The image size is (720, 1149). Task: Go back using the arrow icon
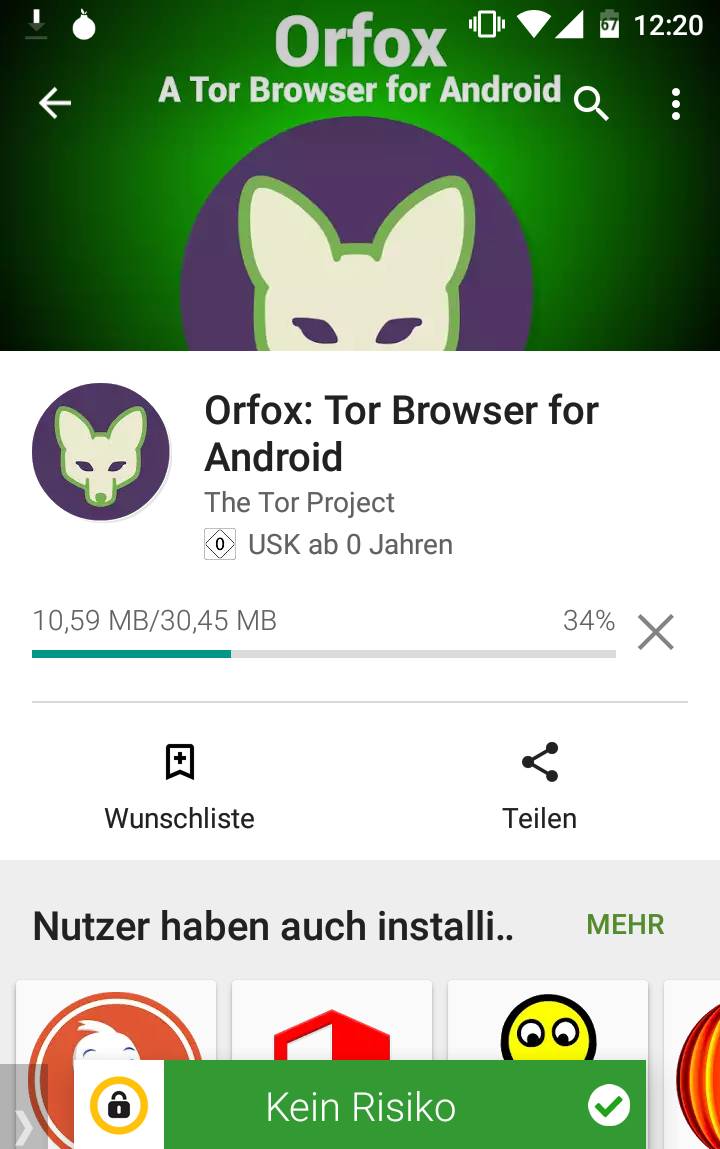[55, 103]
